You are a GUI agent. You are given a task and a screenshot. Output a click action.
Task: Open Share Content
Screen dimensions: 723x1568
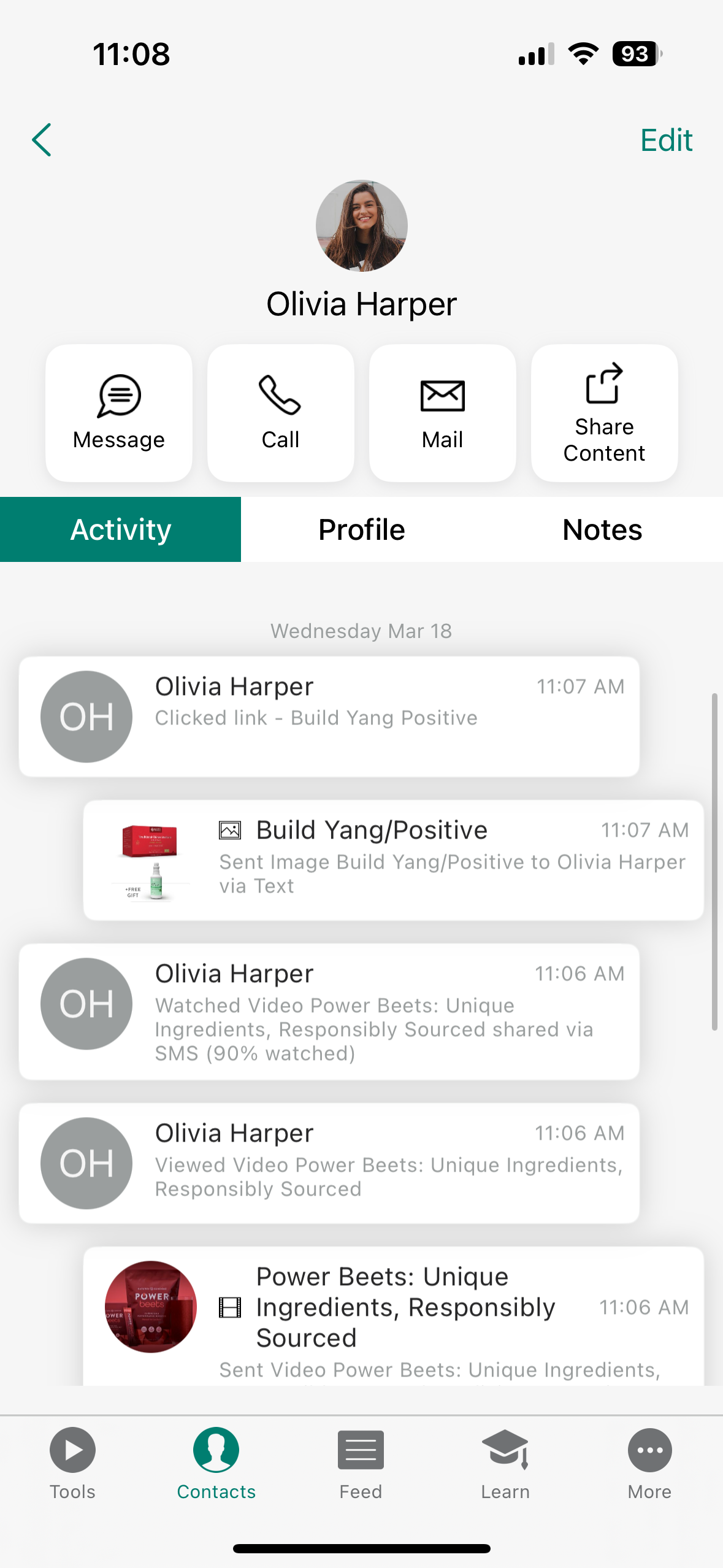pyautogui.click(x=605, y=413)
